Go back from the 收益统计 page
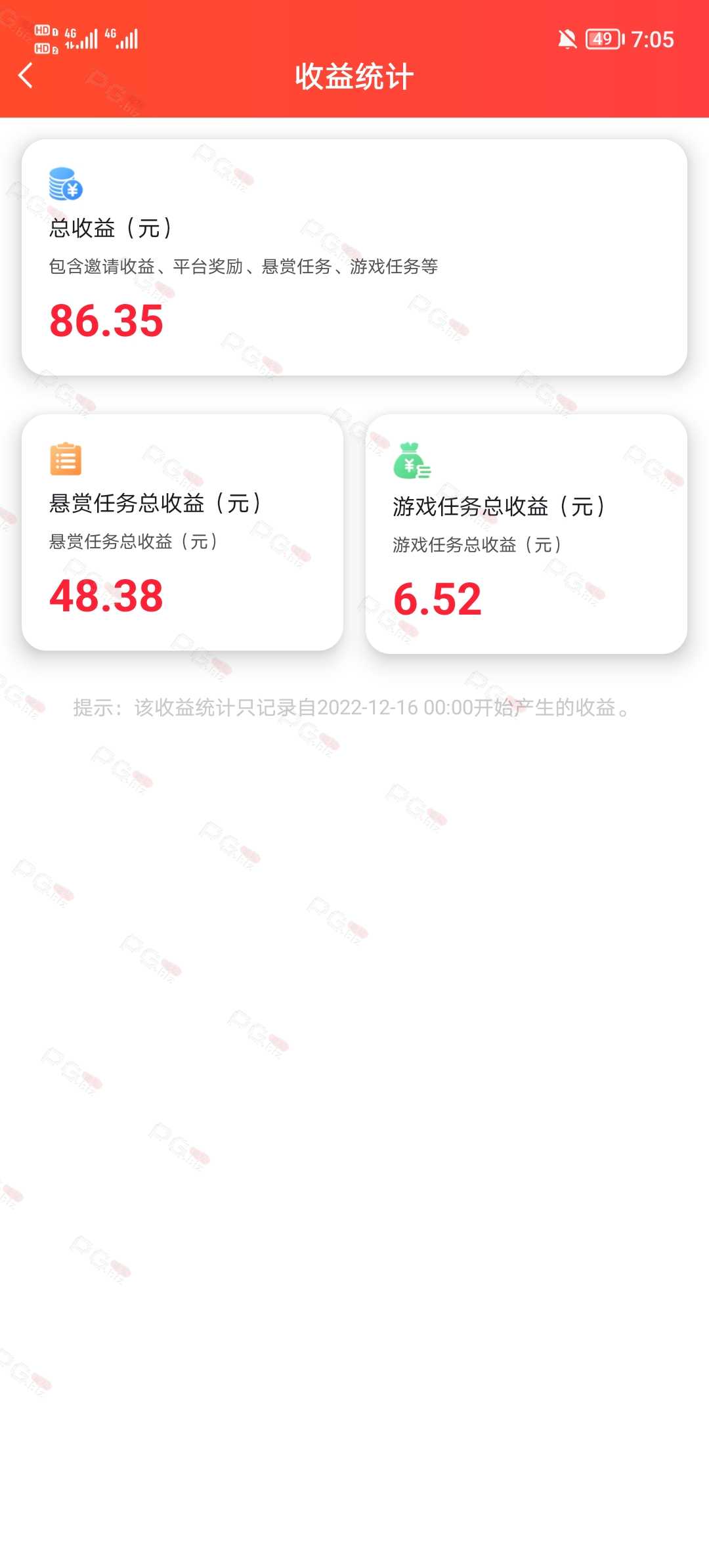Screen dimensions: 709x1568 [x=26, y=76]
